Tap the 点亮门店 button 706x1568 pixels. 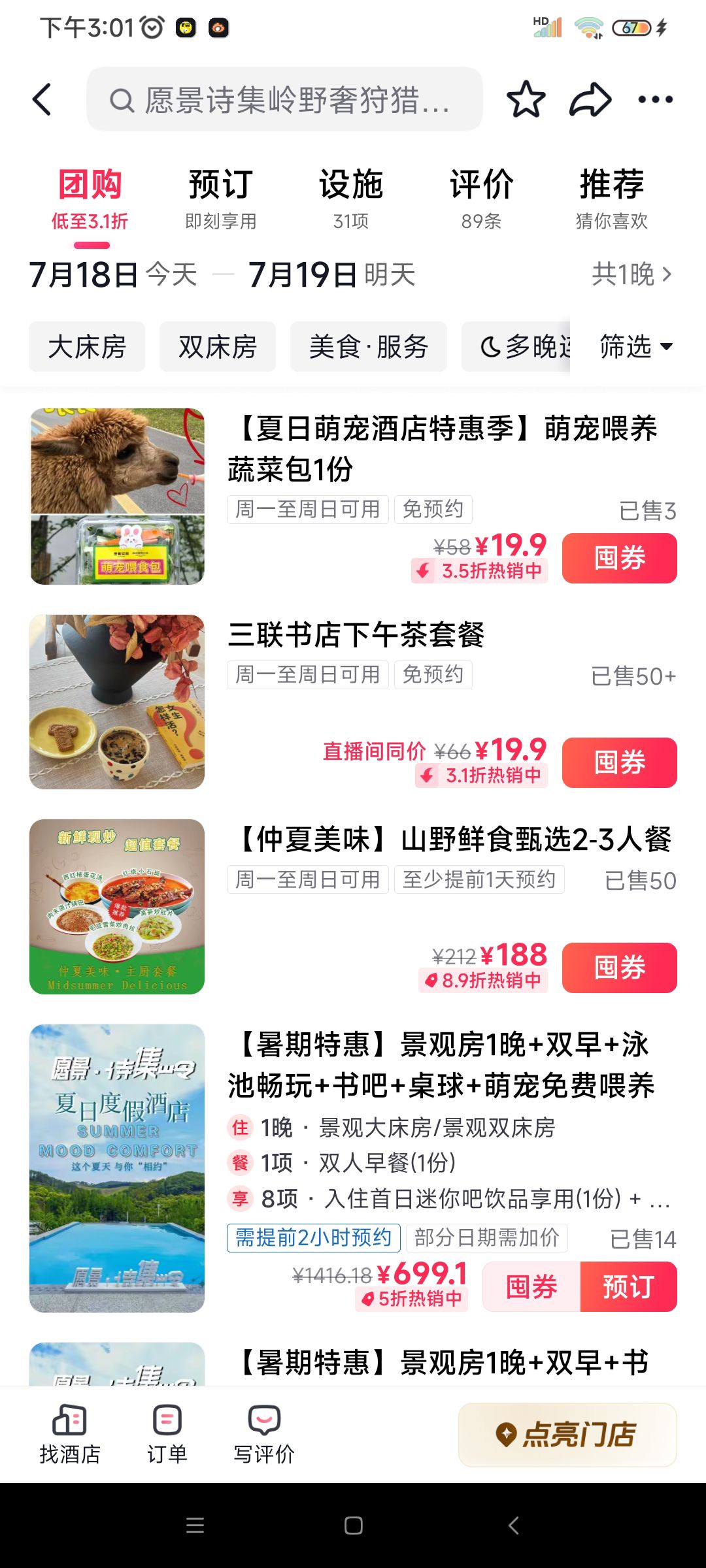point(567,1435)
